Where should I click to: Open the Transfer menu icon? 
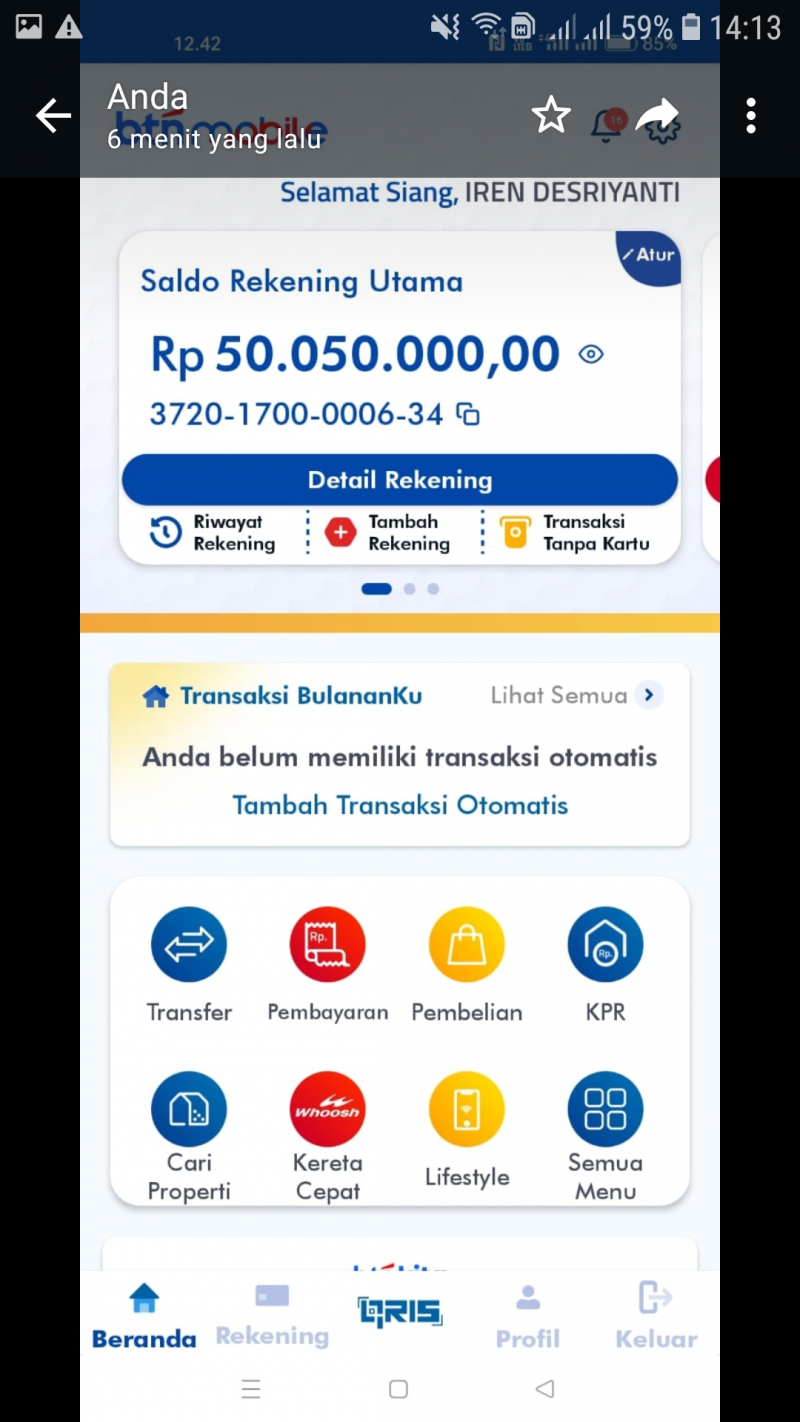(189, 943)
